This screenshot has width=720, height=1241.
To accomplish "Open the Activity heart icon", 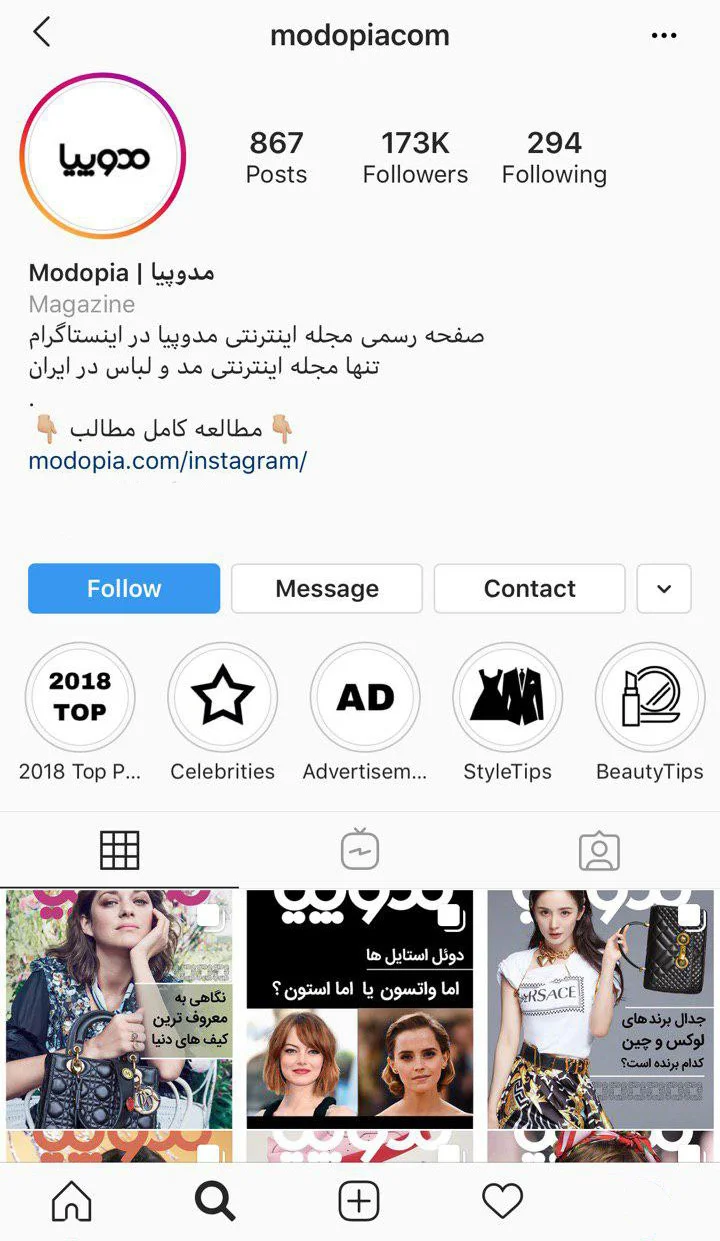I will [502, 1200].
